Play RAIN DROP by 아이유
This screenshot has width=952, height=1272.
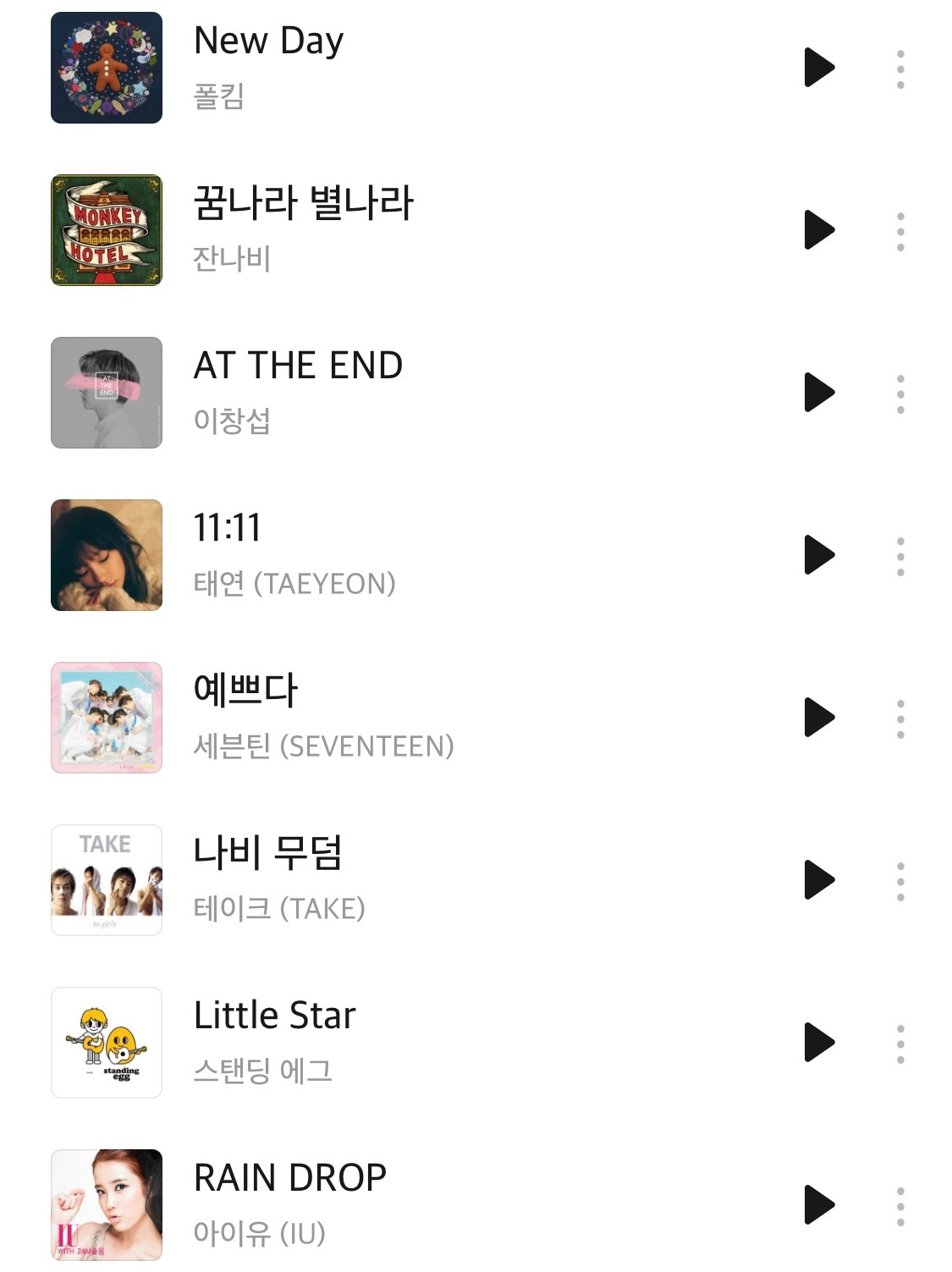[x=818, y=1205]
